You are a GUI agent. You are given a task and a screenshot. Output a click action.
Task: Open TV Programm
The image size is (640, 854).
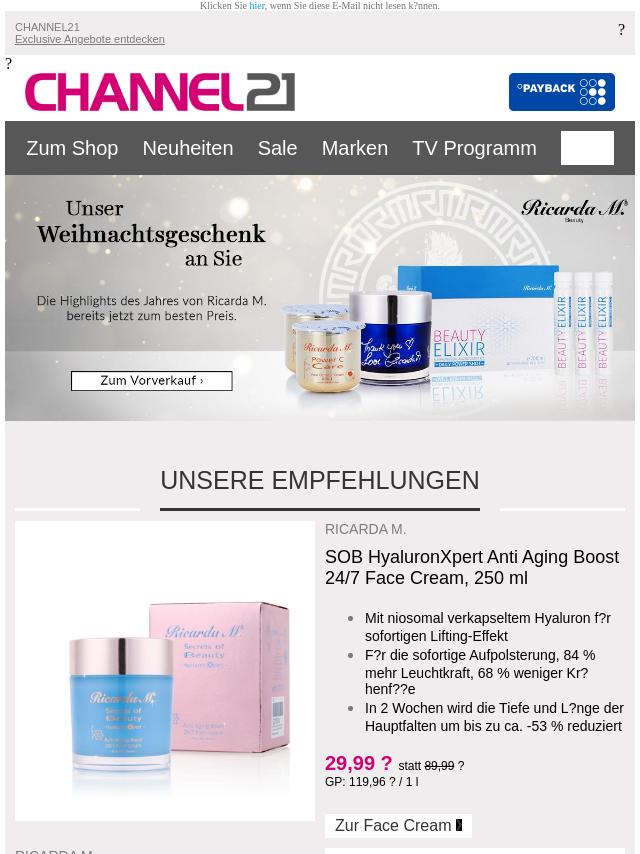click(x=474, y=148)
